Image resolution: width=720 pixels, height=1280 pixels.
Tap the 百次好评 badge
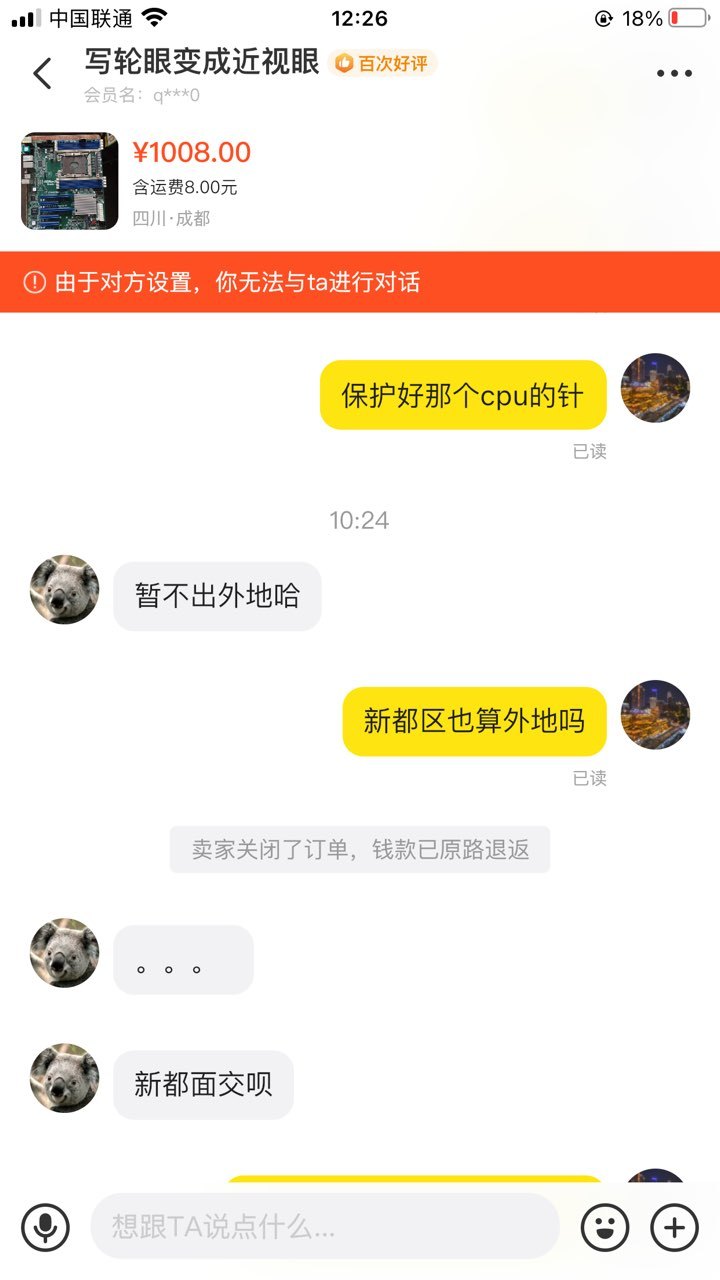point(382,64)
